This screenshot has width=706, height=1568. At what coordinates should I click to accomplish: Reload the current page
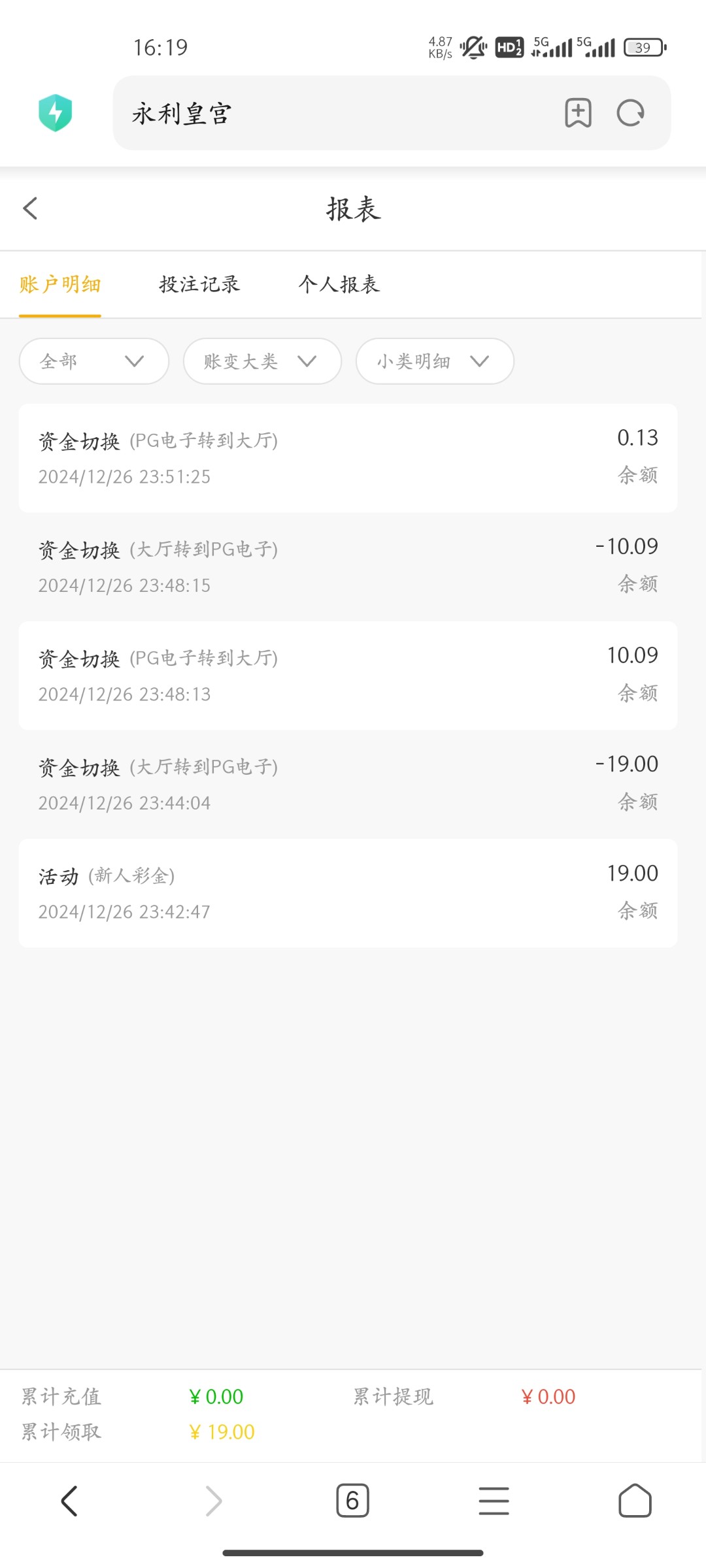click(631, 113)
